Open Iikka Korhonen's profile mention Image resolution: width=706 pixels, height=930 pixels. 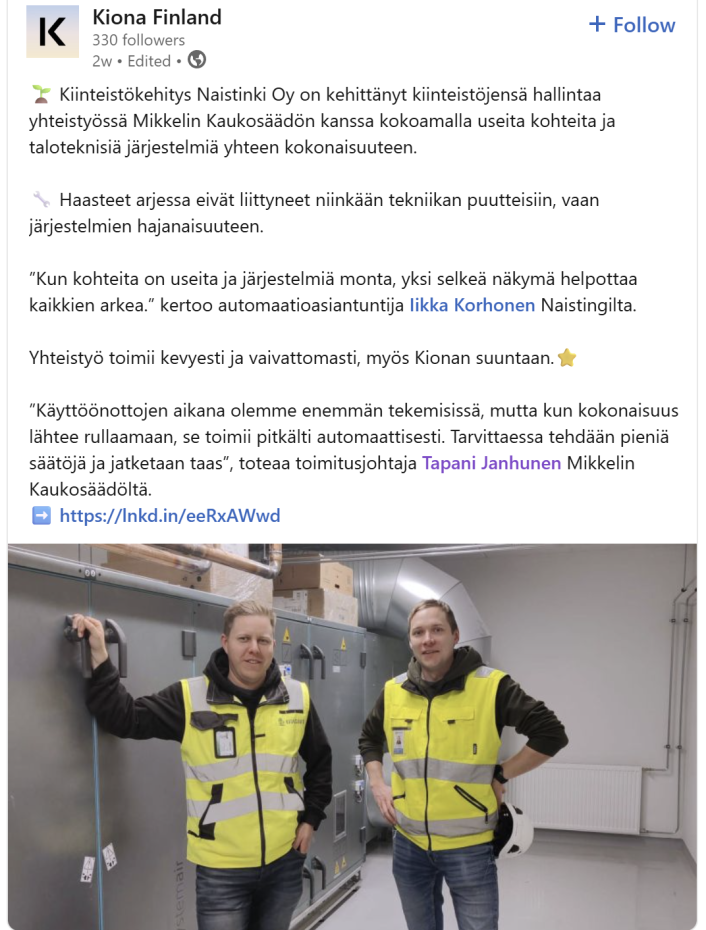pos(472,305)
